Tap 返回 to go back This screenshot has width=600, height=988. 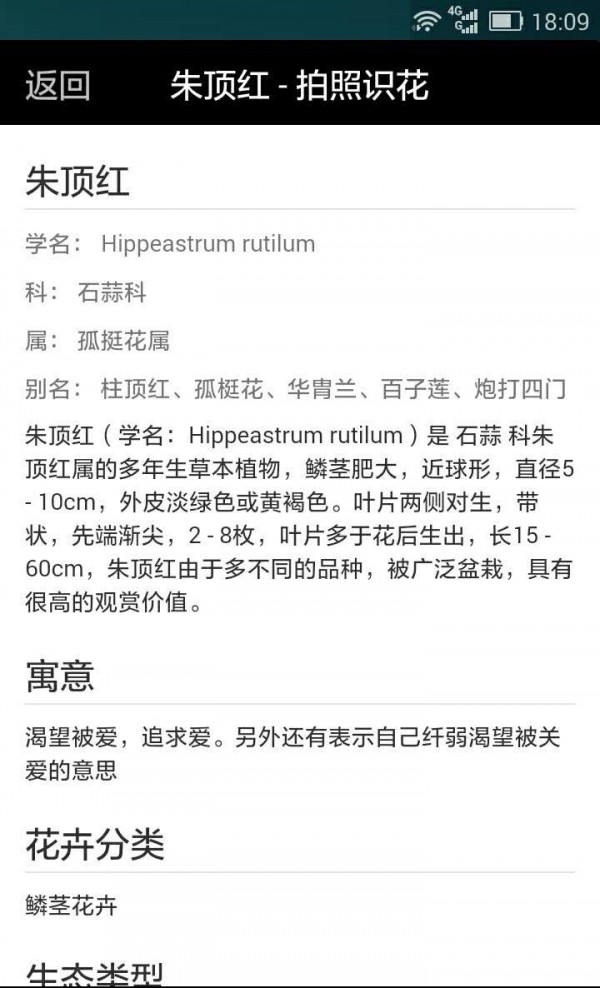58,85
